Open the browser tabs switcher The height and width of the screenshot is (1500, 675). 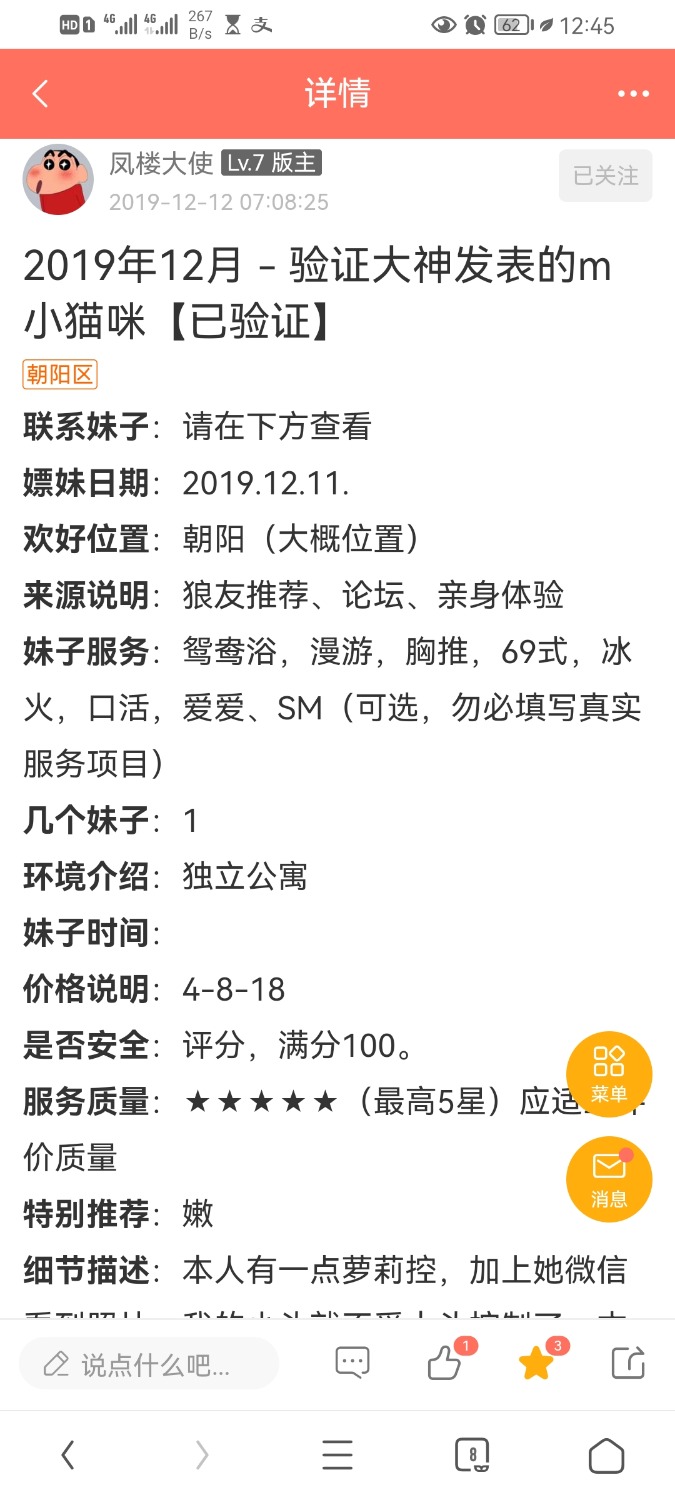(x=472, y=1455)
